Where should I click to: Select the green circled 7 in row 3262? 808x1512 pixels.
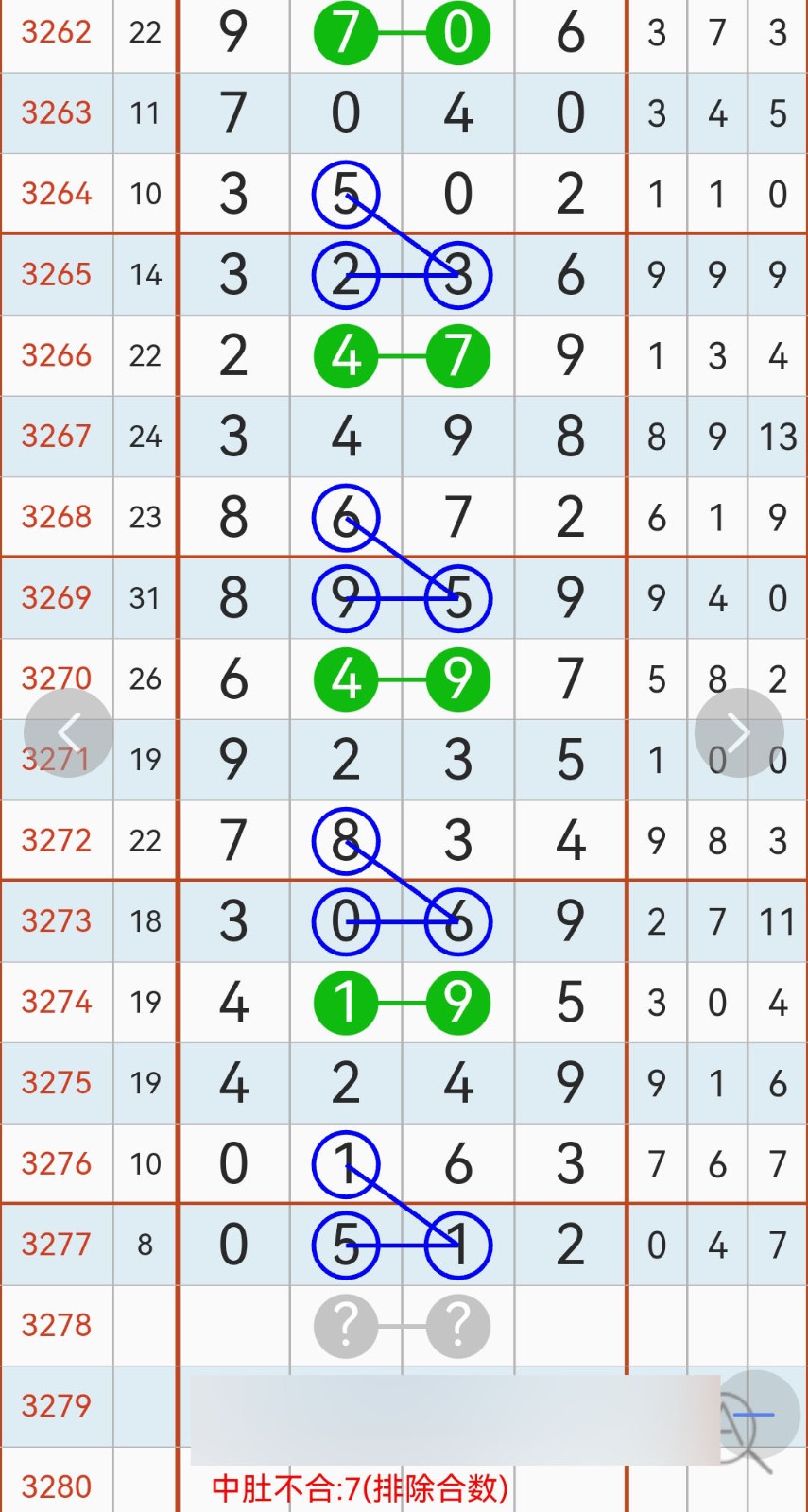(346, 33)
